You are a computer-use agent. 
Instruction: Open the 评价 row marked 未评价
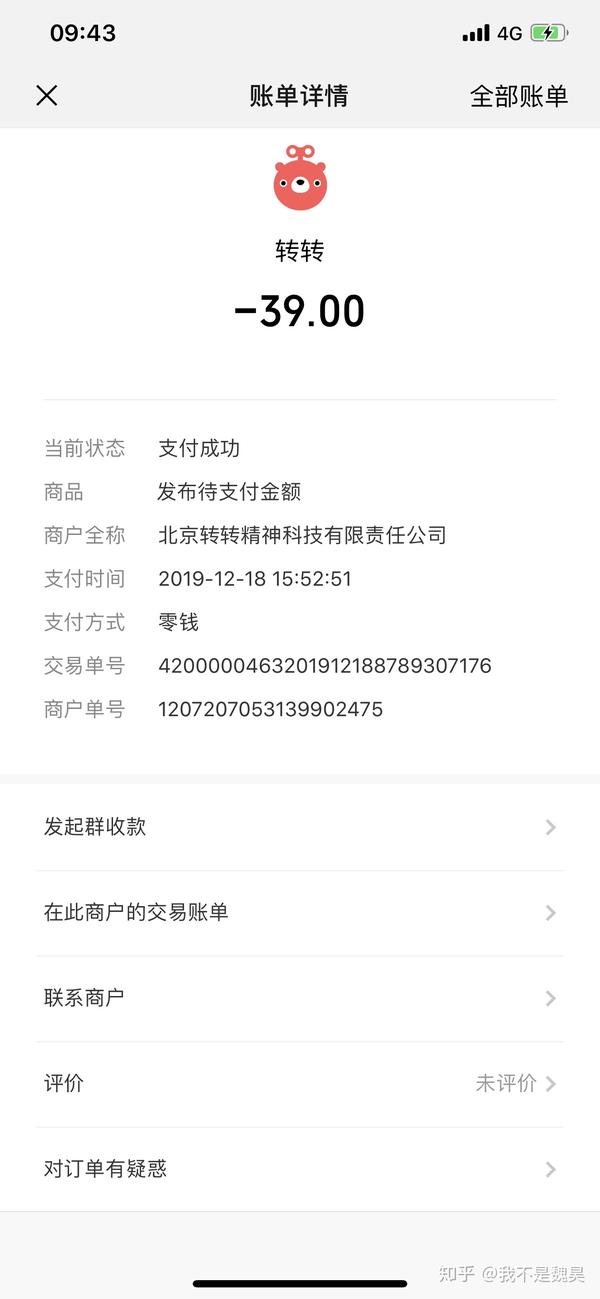(300, 1083)
